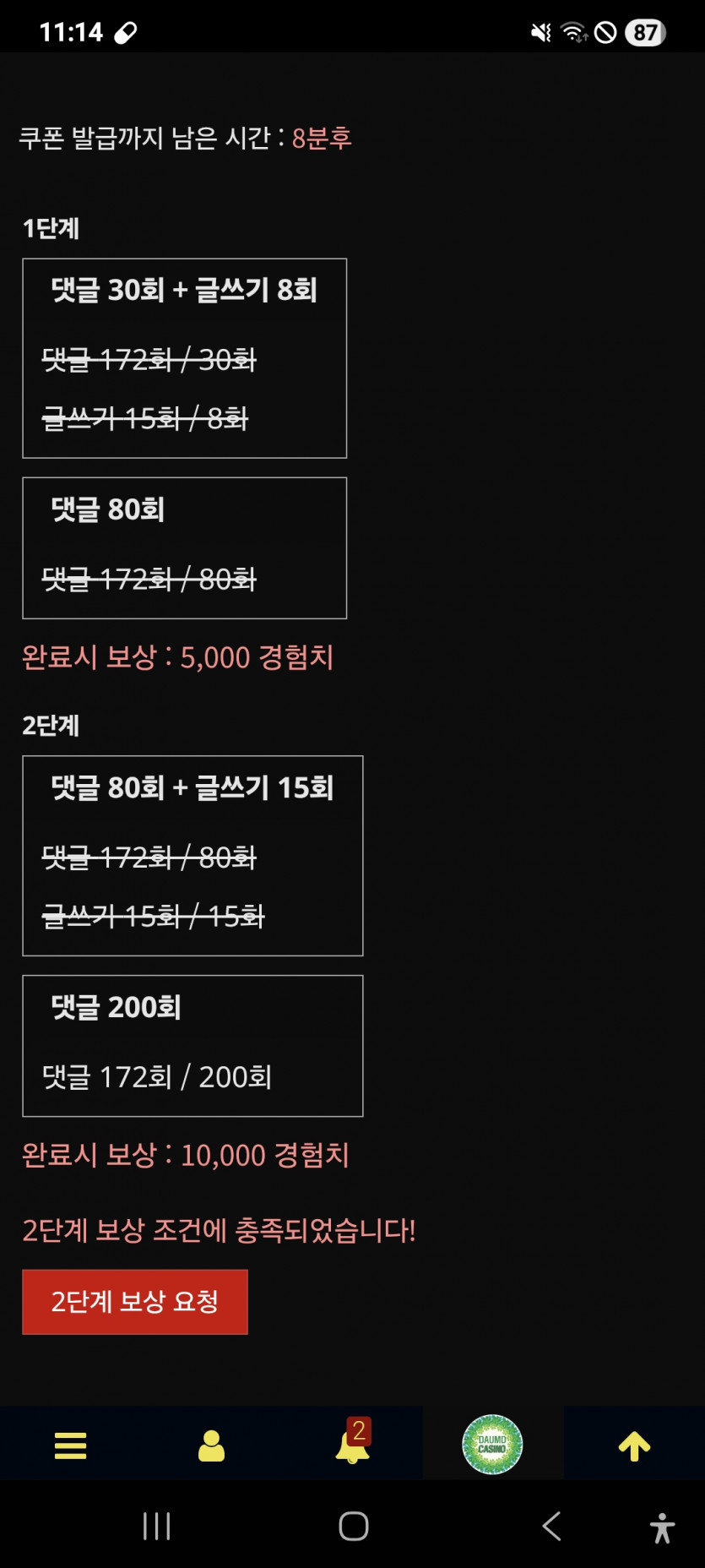705x1568 pixels.
Task: Open the profile via person icon
Action: pos(211,1444)
